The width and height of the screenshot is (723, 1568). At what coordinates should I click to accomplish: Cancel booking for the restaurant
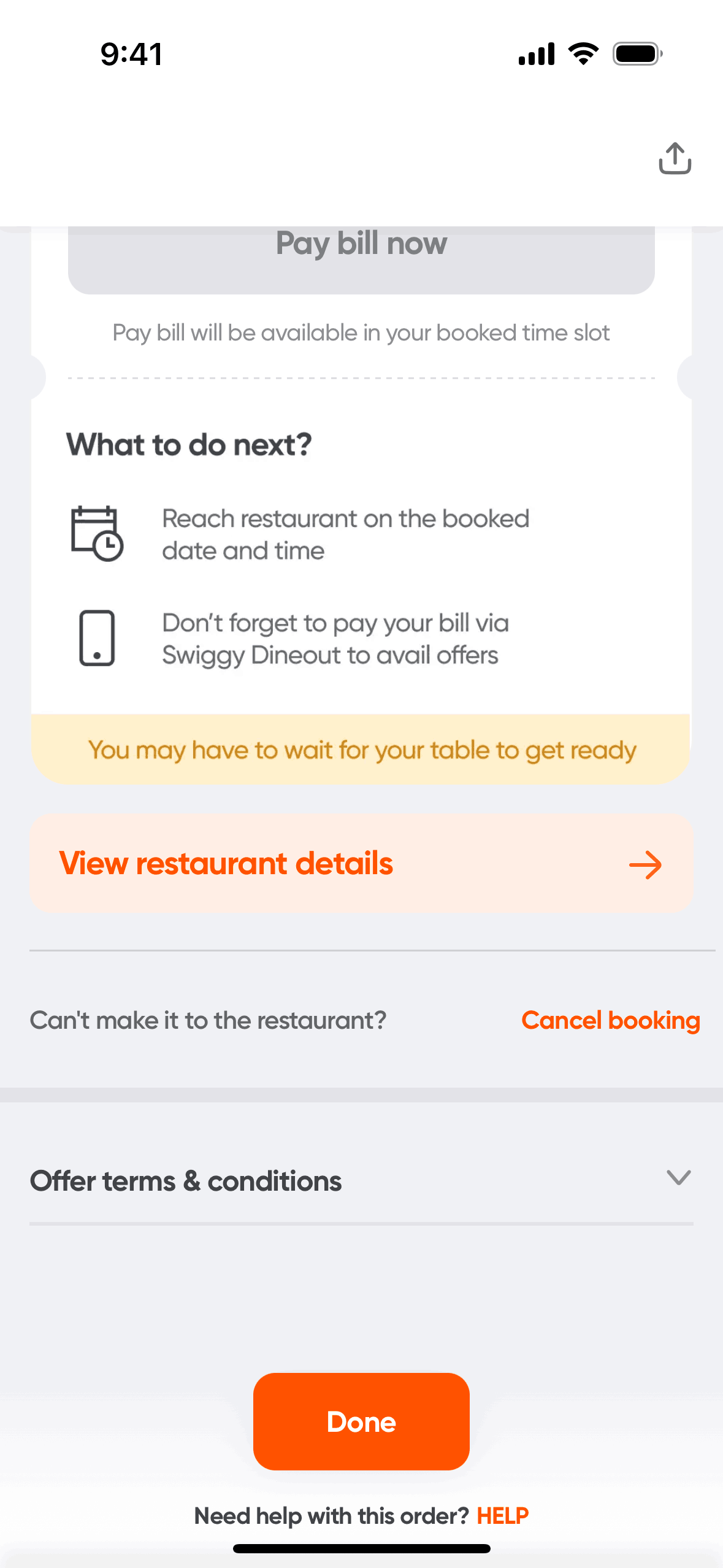(x=610, y=1021)
